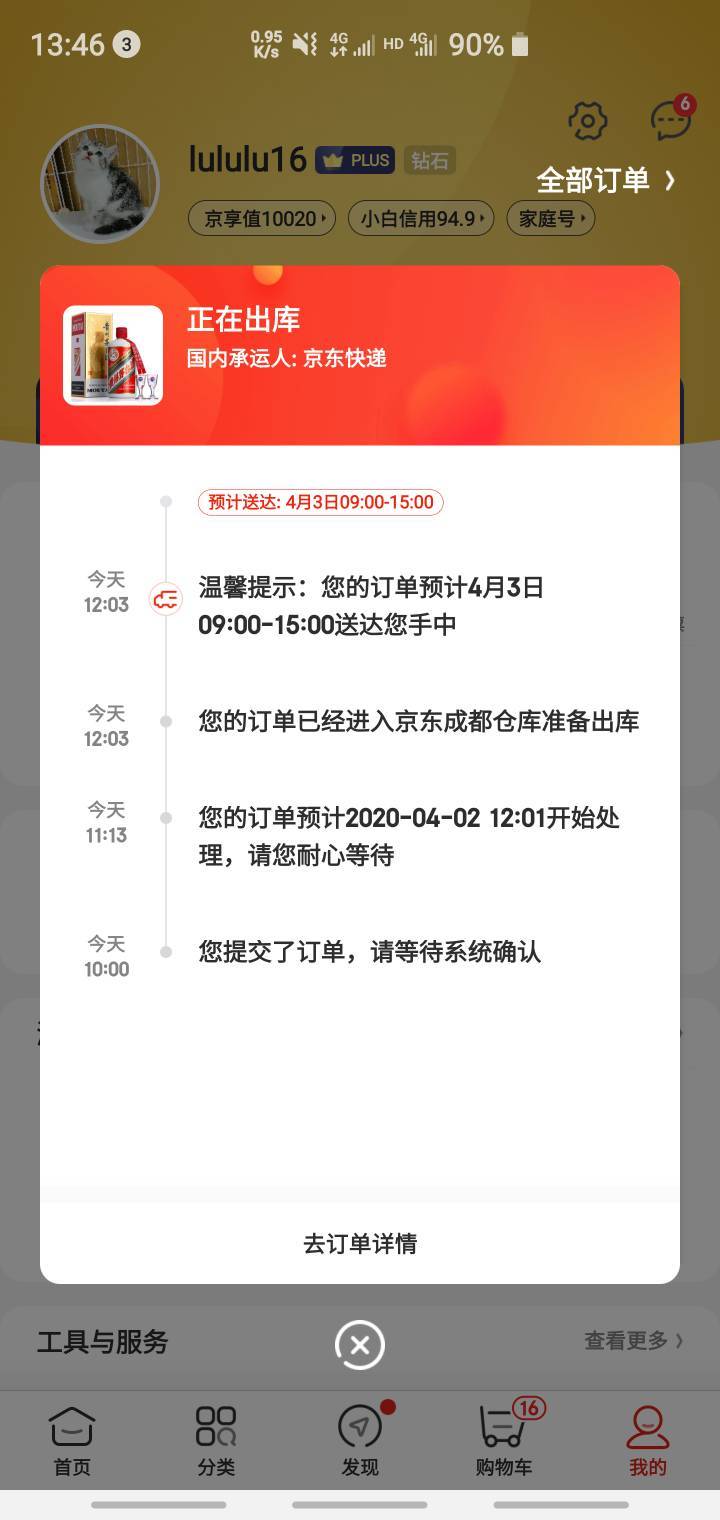Screen dimensions: 720x1520
Task: Switch to the 首页 home tab
Action: 72,1441
